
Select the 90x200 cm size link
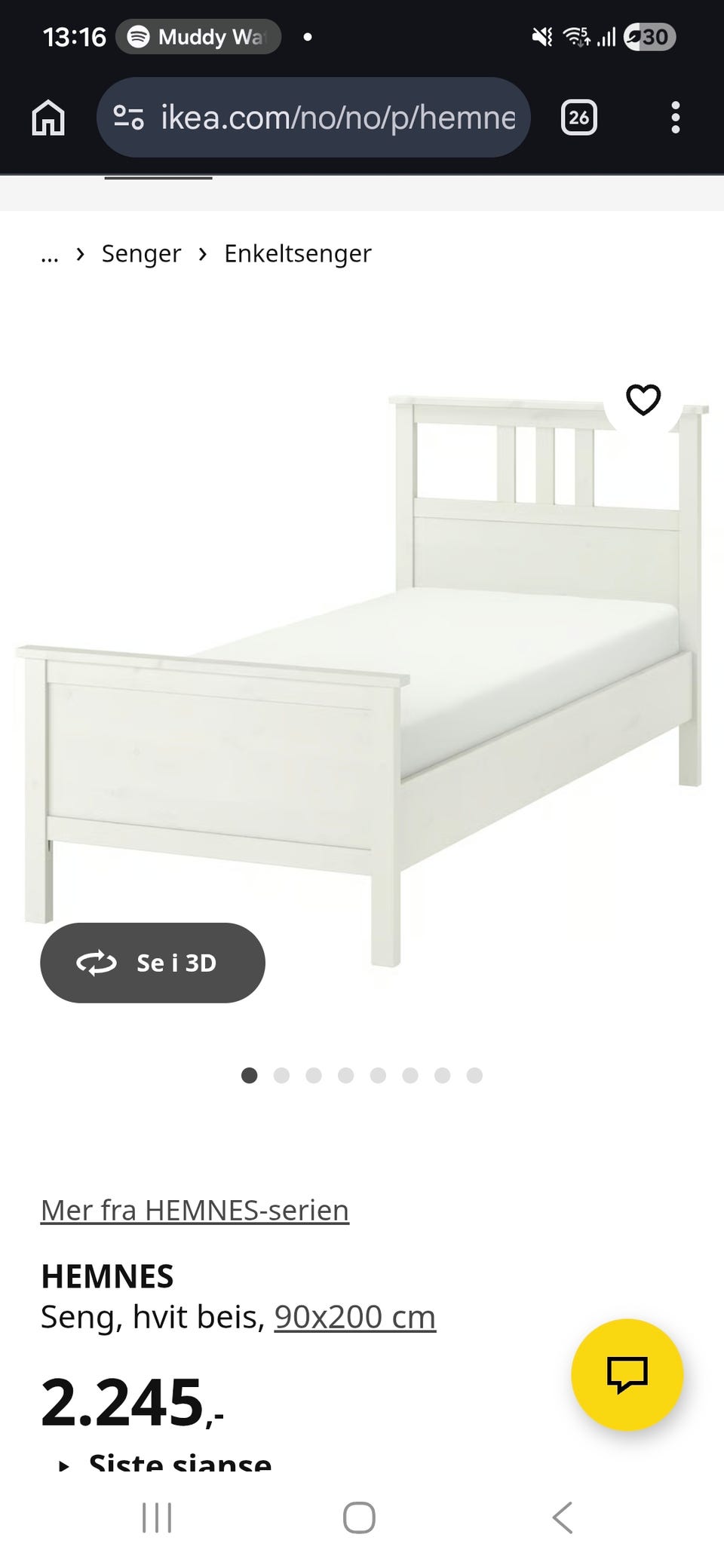[354, 1317]
